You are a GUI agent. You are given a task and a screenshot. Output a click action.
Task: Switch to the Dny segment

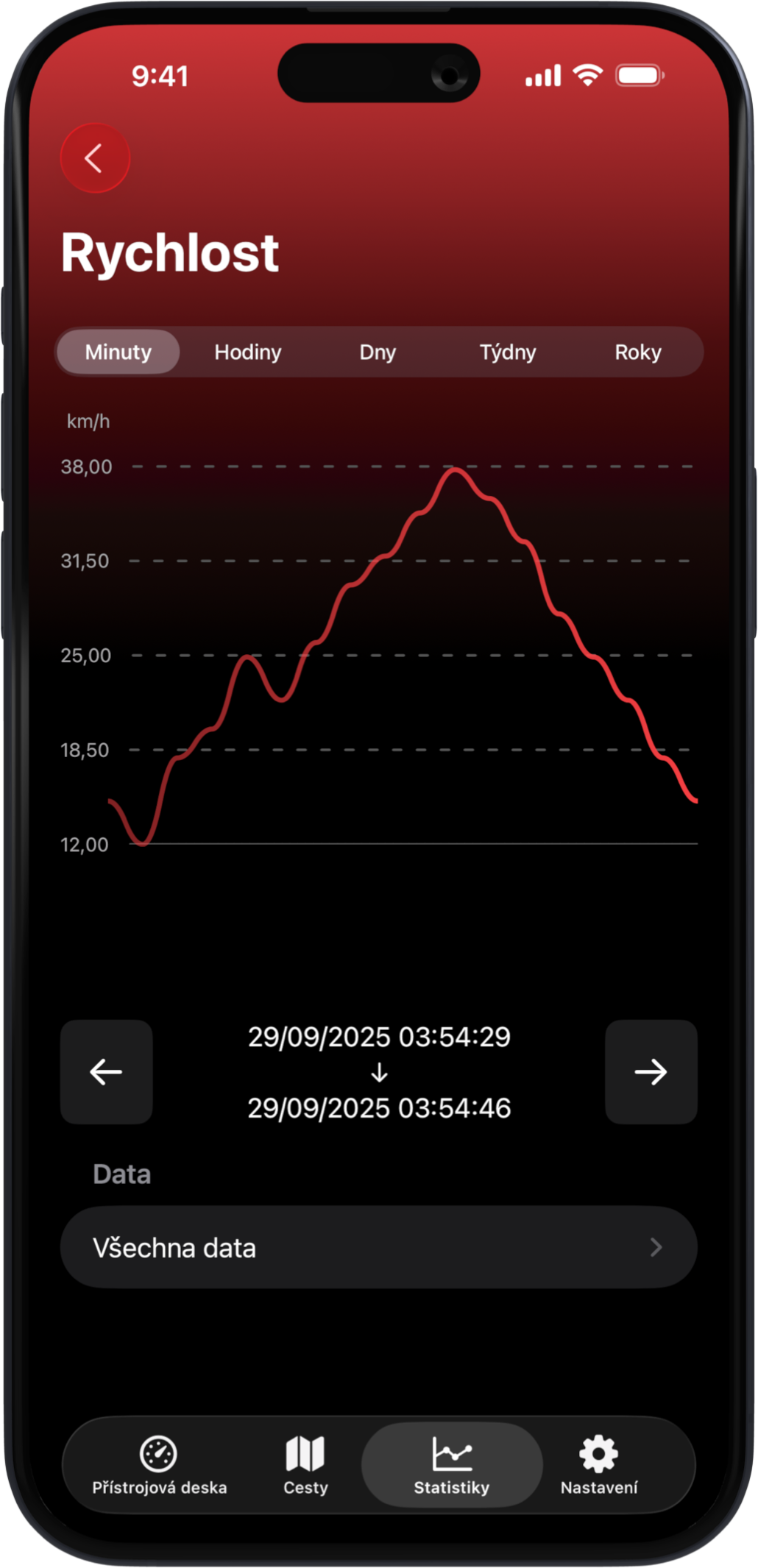(378, 352)
